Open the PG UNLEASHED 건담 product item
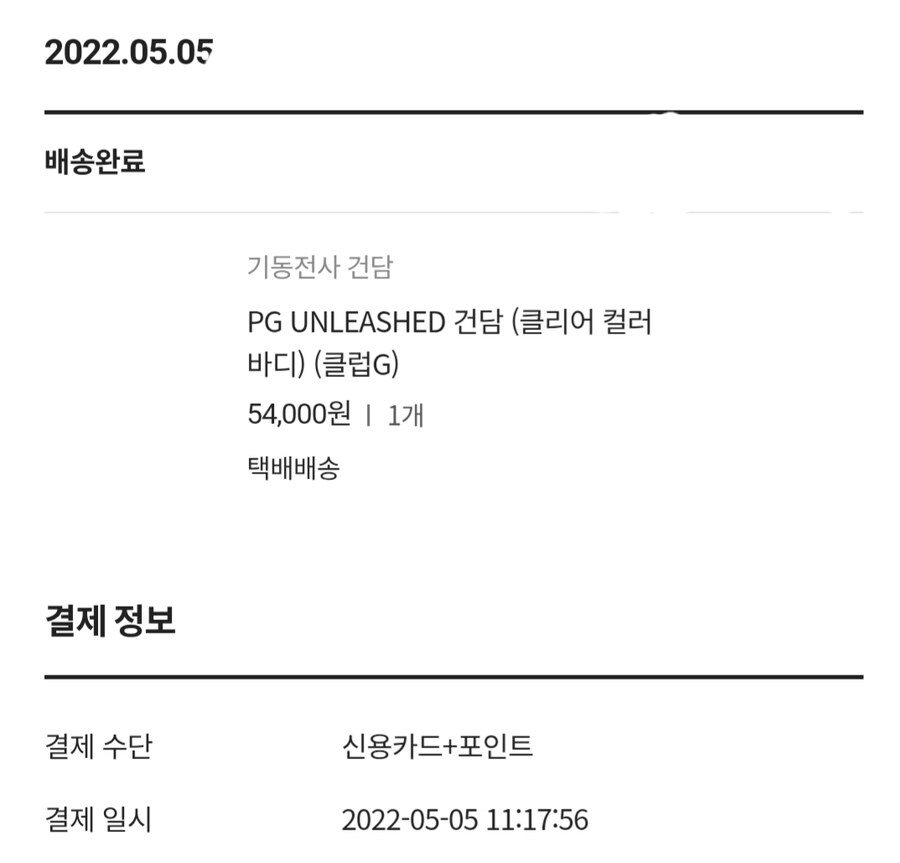This screenshot has height=863, width=900. 449,343
